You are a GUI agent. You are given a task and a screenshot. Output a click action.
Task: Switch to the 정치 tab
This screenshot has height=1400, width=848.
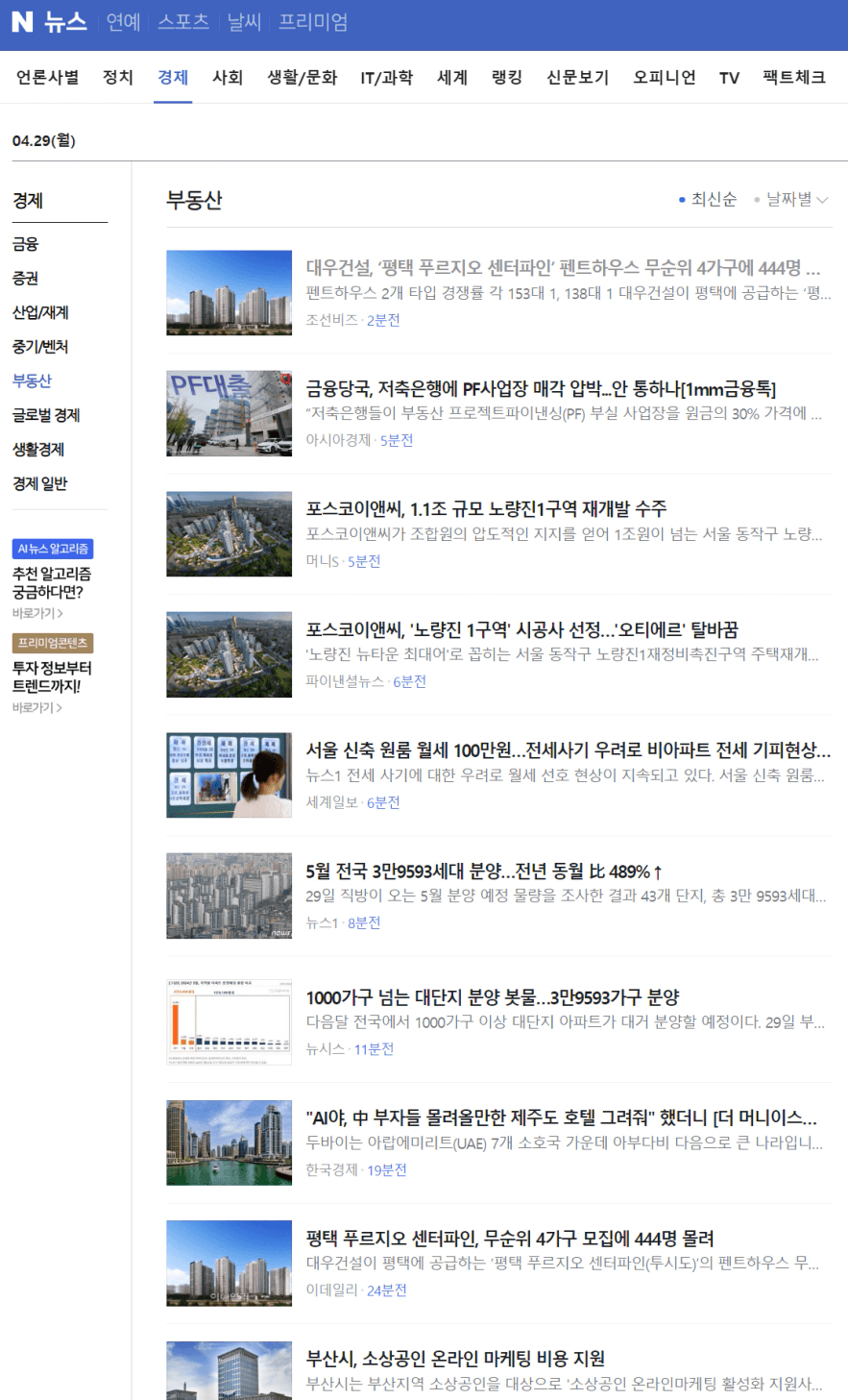pos(118,78)
